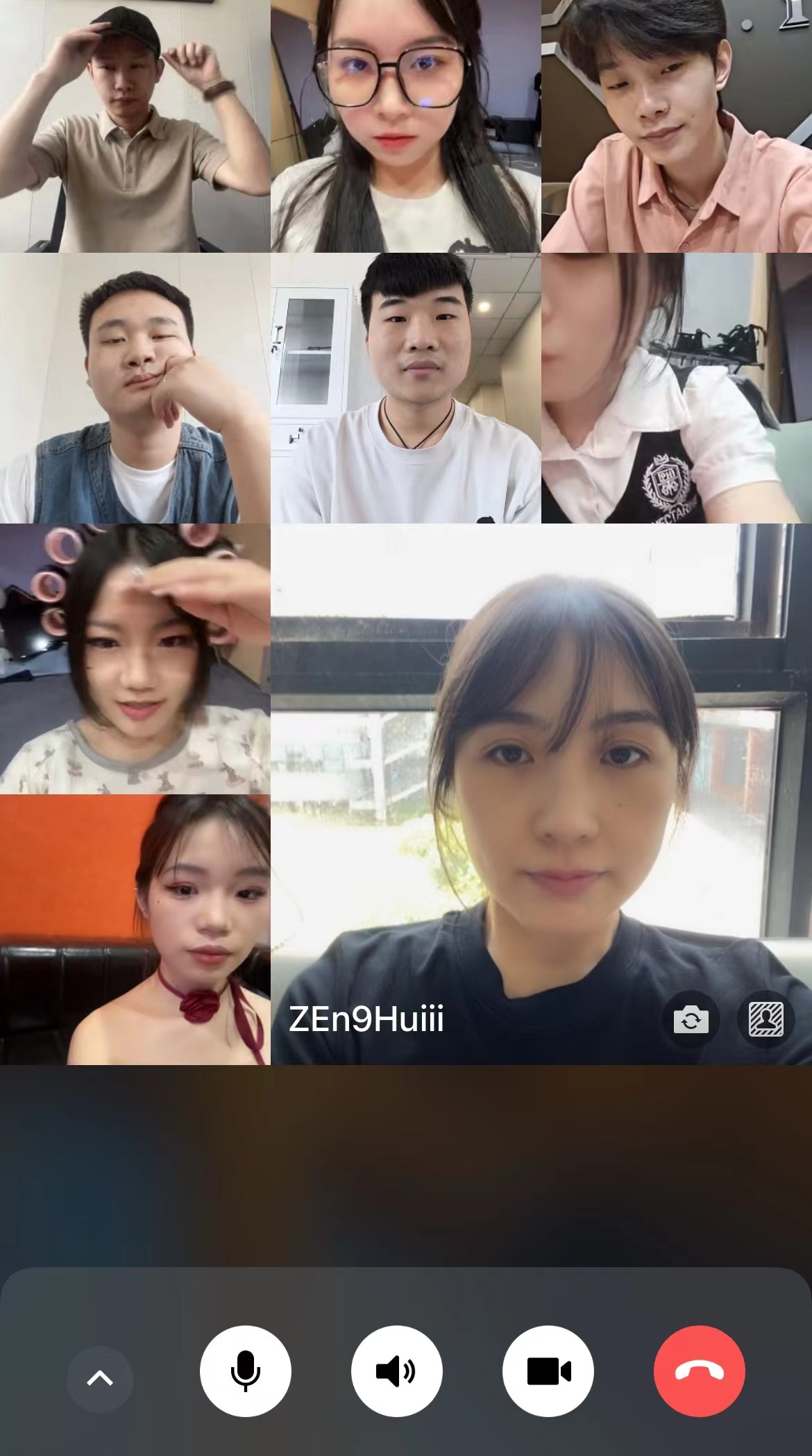Select the tile of the man with the black necklace
The height and width of the screenshot is (1456, 812).
[x=405, y=389]
